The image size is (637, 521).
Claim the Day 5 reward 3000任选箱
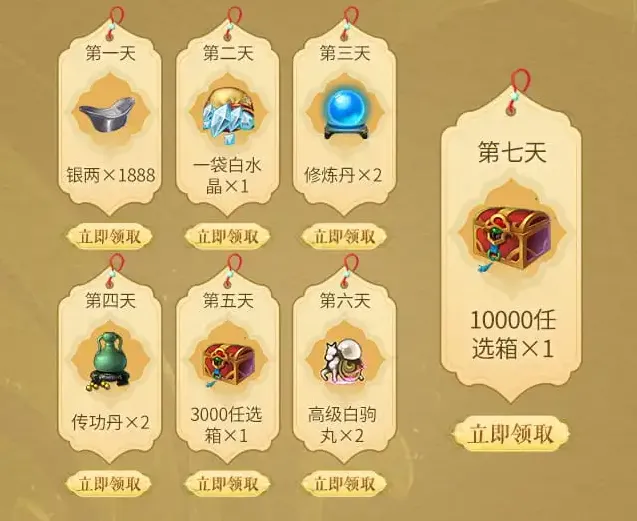click(x=227, y=483)
